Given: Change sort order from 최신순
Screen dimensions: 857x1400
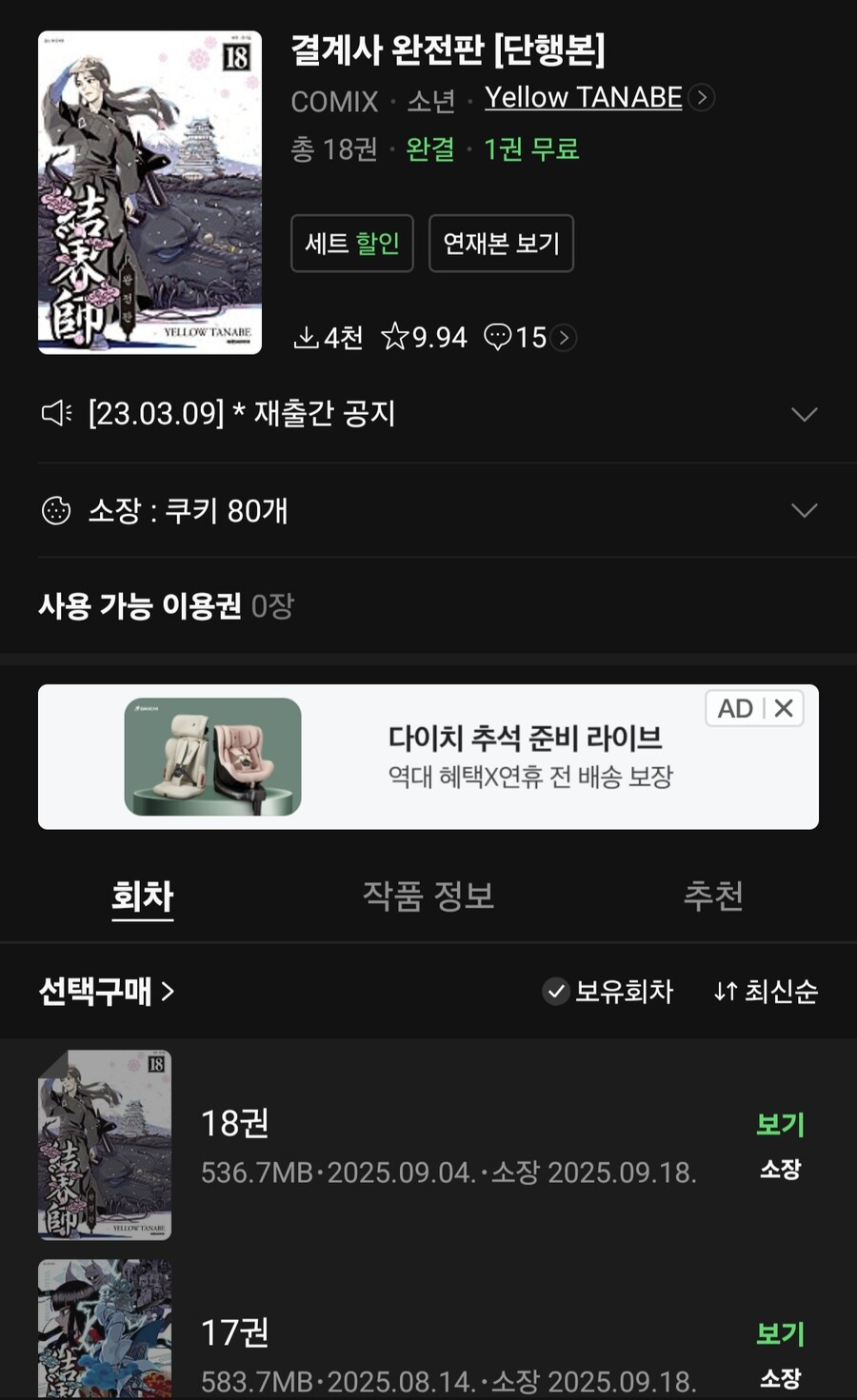Looking at the screenshot, I should pyautogui.click(x=766, y=992).
